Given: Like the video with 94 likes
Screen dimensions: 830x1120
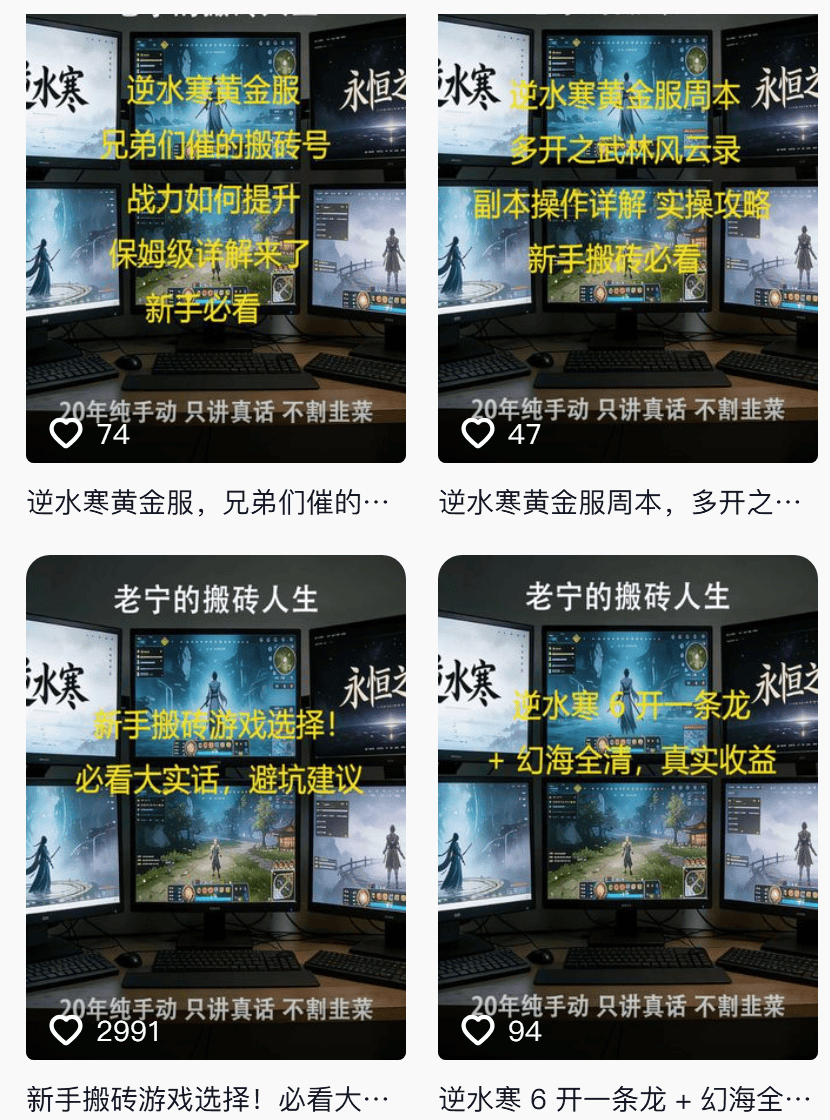Looking at the screenshot, I should click(x=478, y=1031).
